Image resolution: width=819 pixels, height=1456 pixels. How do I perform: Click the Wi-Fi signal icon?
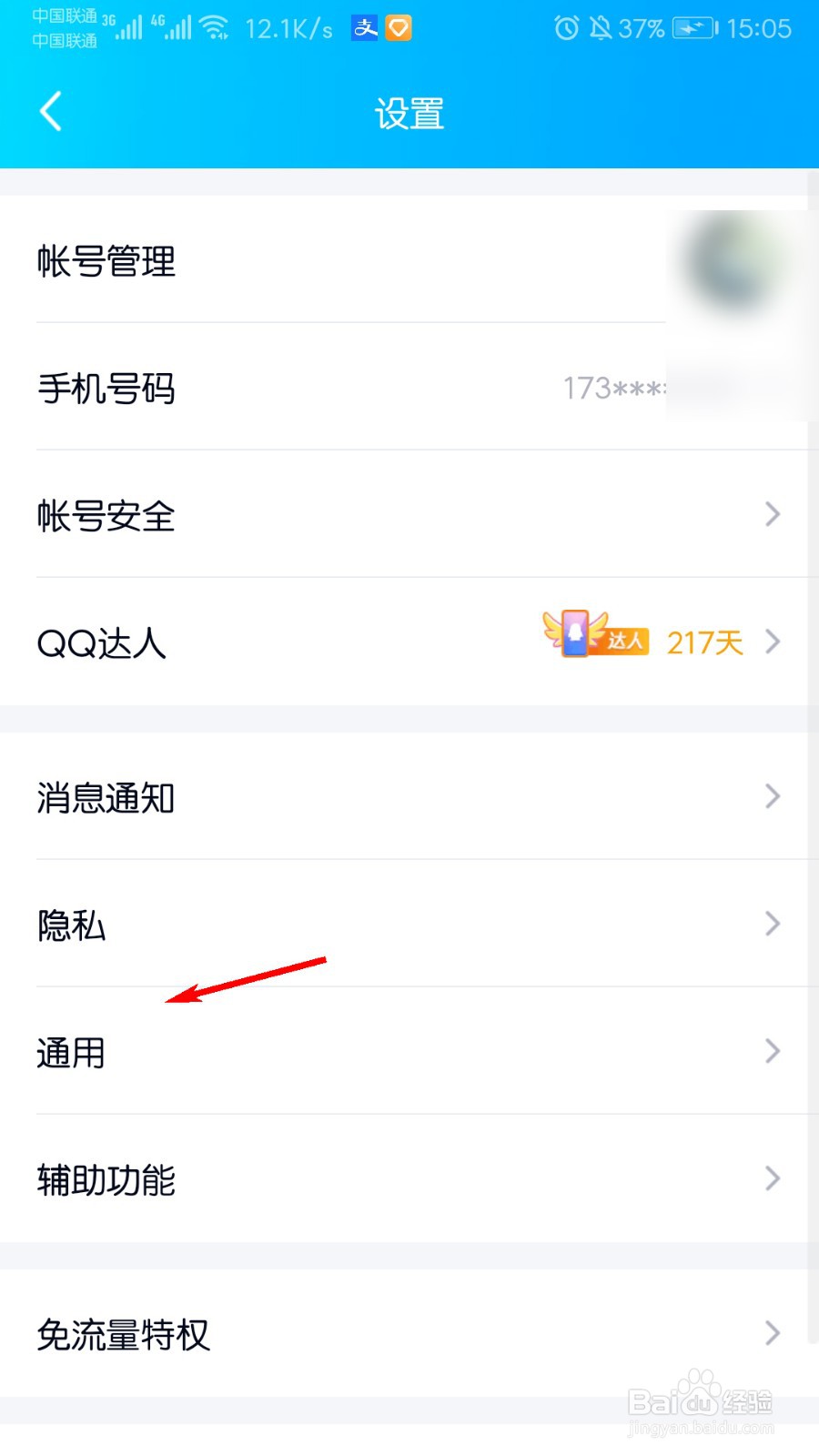pos(215,28)
